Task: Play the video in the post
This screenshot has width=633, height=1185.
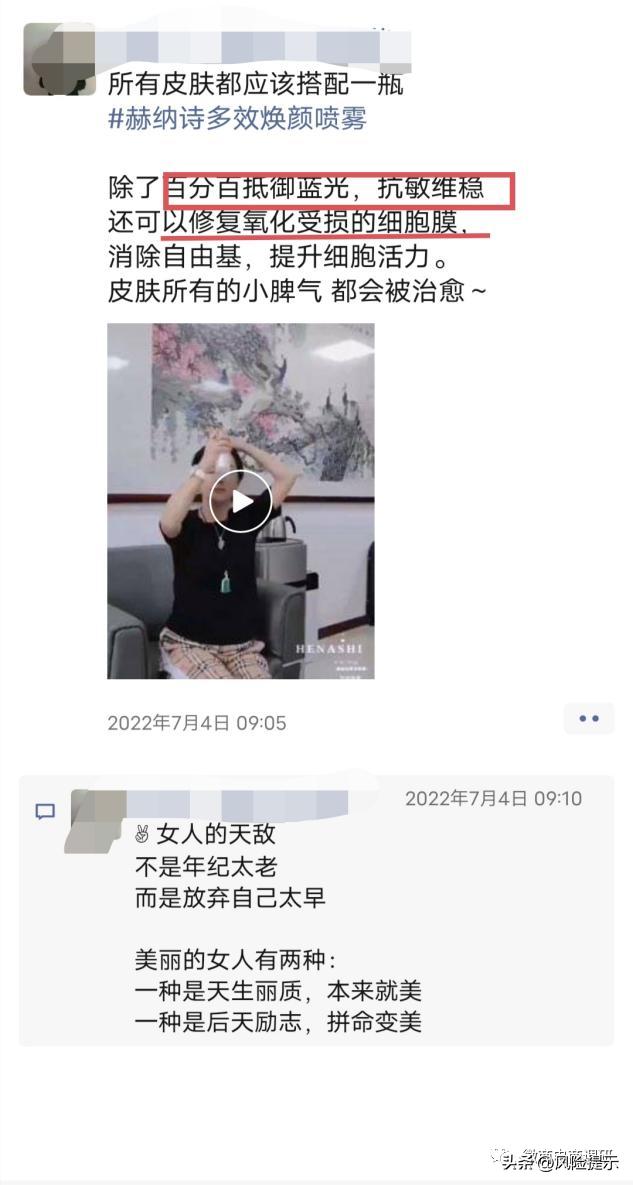Action: tap(240, 501)
